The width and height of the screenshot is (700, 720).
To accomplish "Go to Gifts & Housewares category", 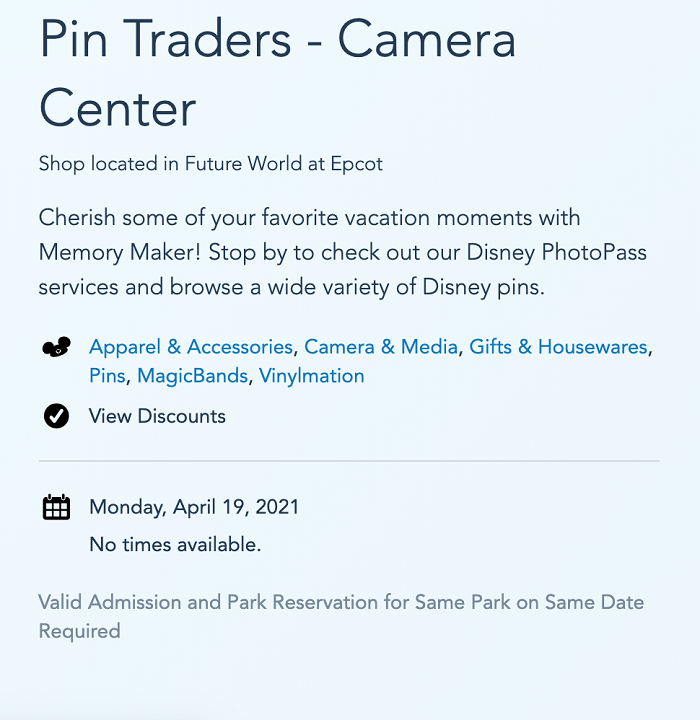I will pos(558,347).
